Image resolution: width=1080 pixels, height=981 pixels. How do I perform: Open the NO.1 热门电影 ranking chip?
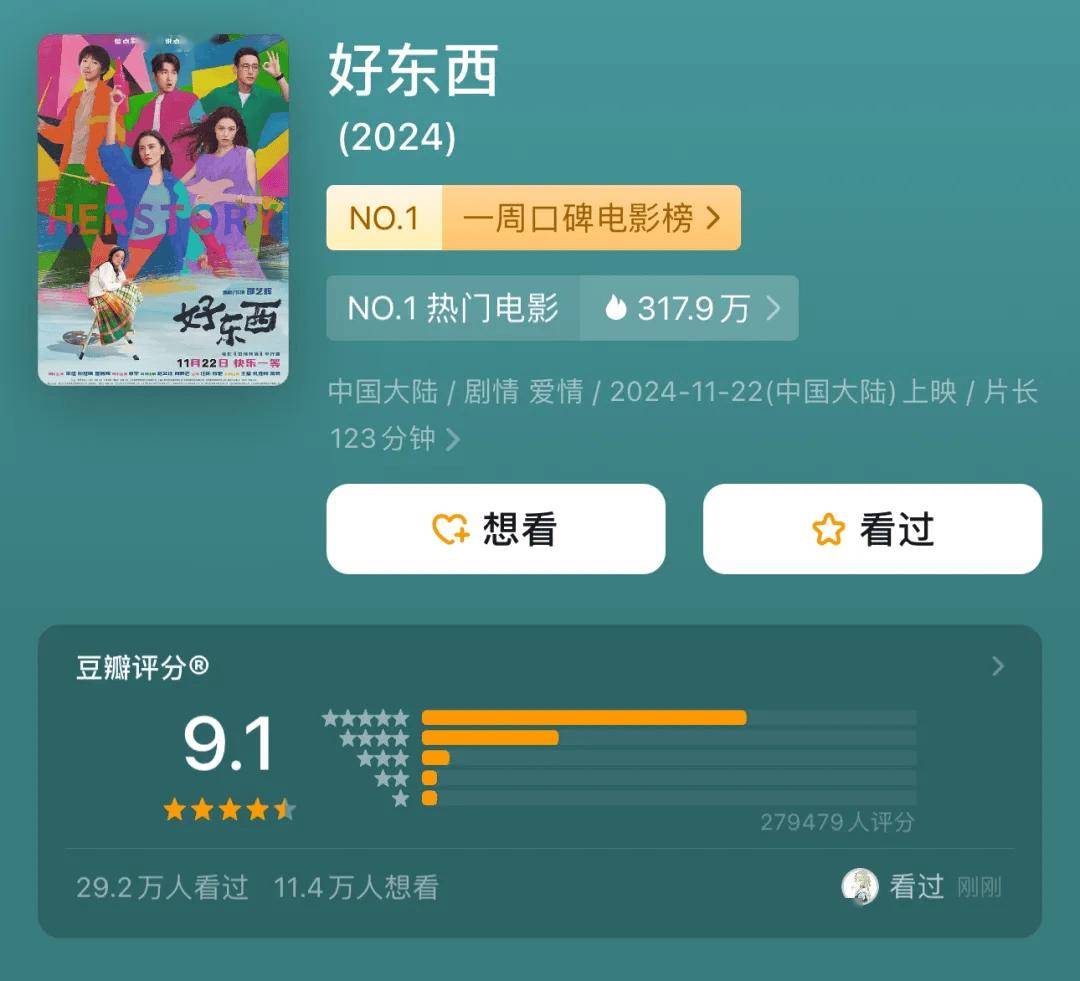[562, 308]
